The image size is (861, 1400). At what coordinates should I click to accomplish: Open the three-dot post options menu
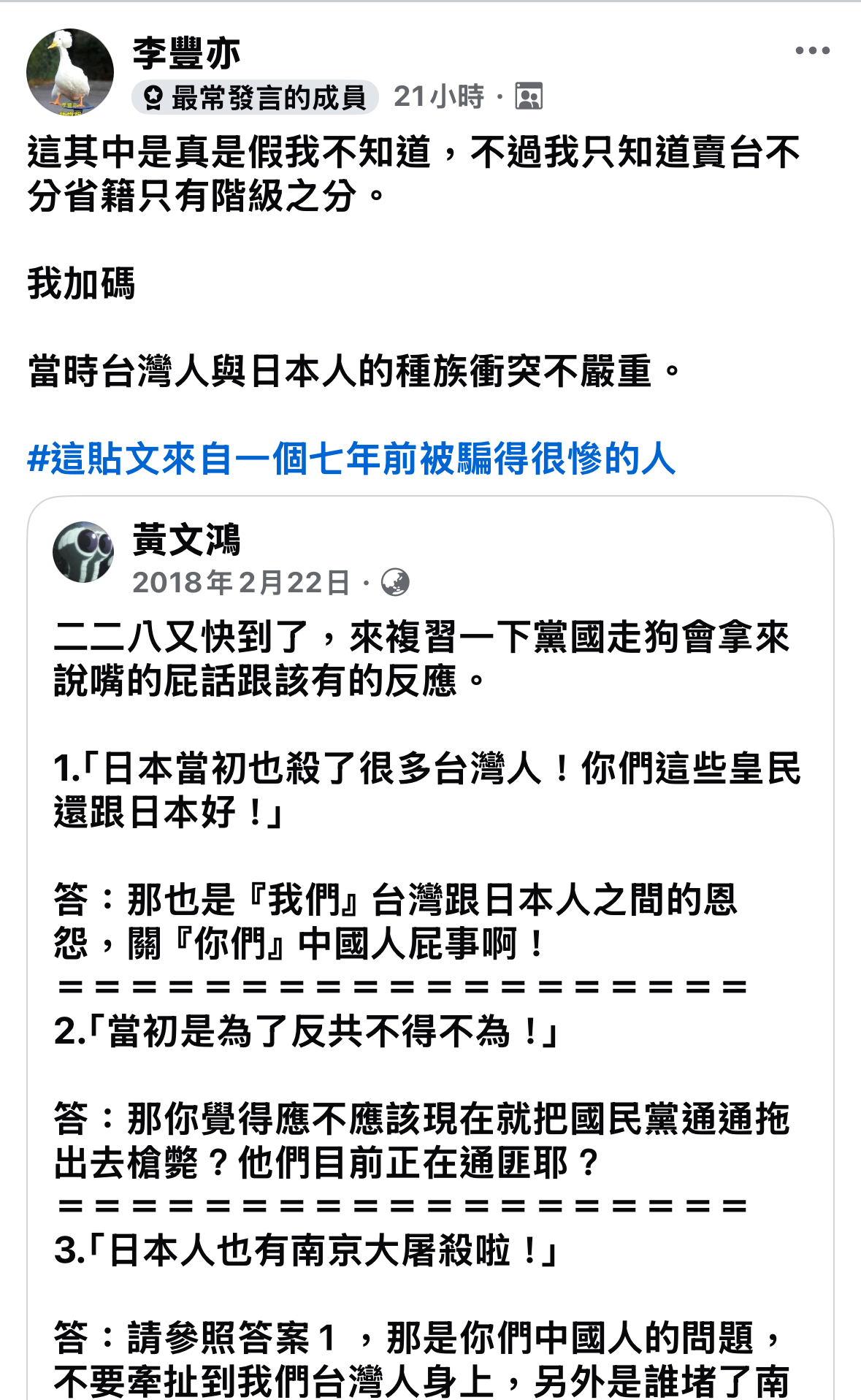click(812, 50)
